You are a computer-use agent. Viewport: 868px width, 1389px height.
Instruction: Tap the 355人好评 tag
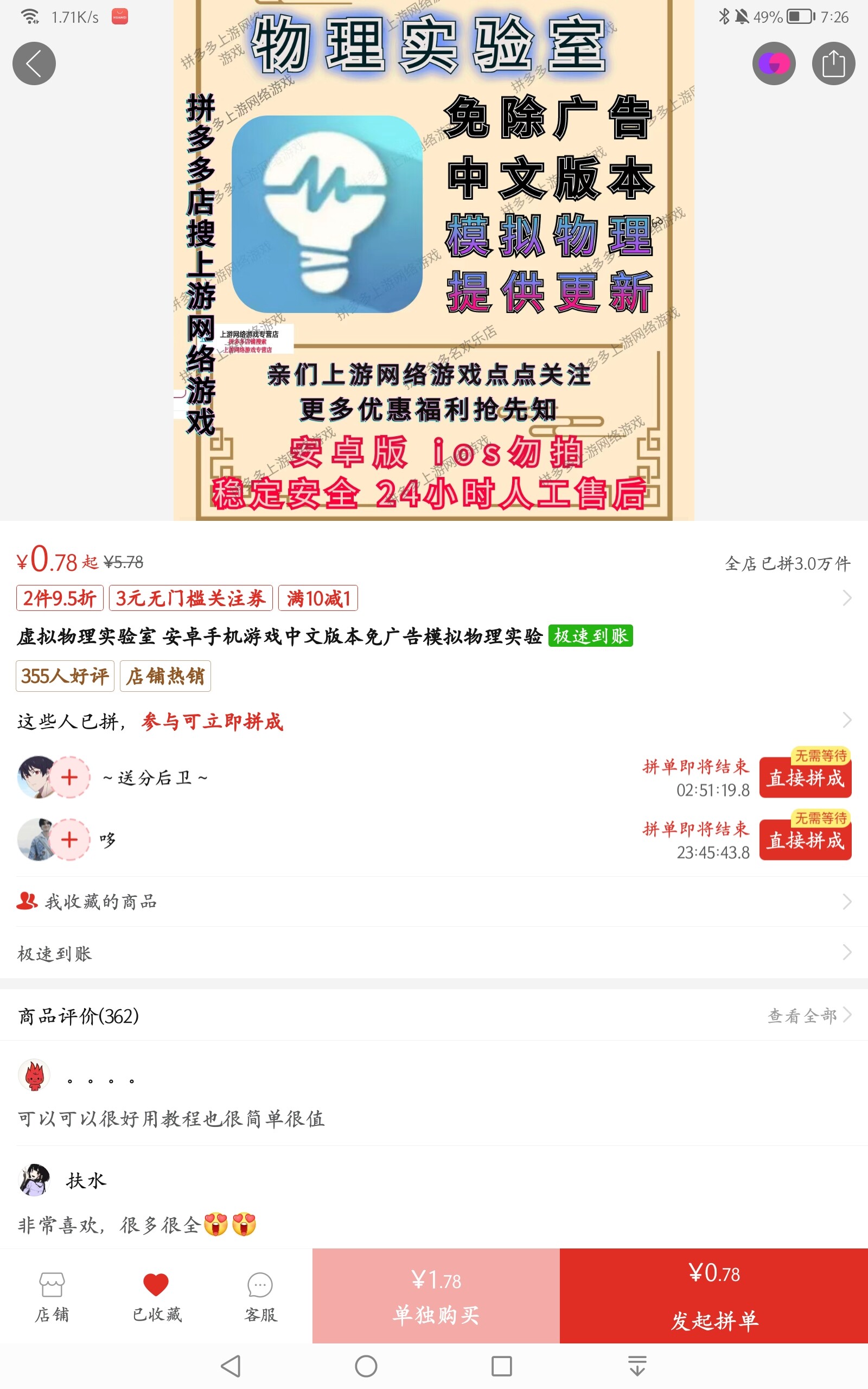65,676
